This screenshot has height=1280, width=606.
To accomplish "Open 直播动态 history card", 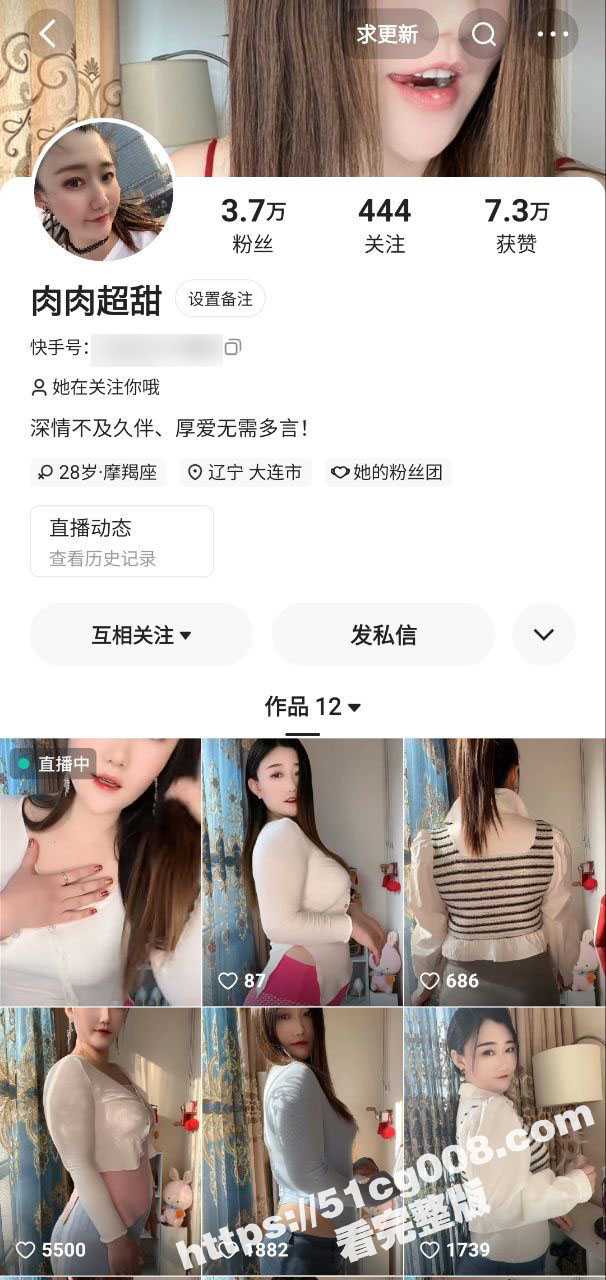I will point(121,541).
